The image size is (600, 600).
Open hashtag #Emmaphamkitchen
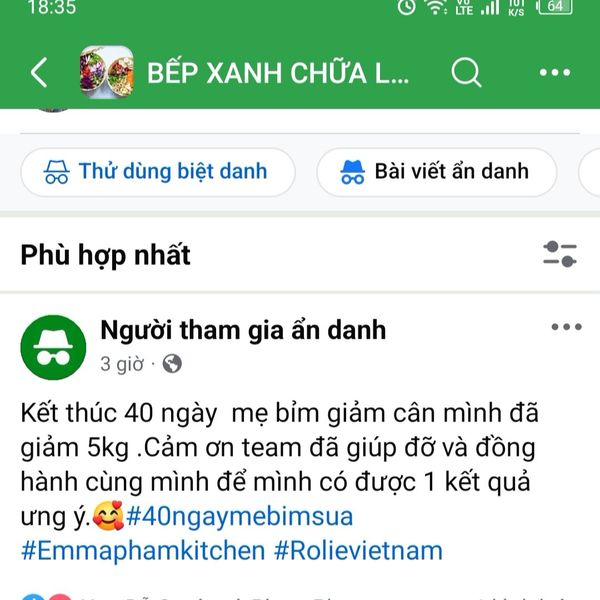coord(143,551)
